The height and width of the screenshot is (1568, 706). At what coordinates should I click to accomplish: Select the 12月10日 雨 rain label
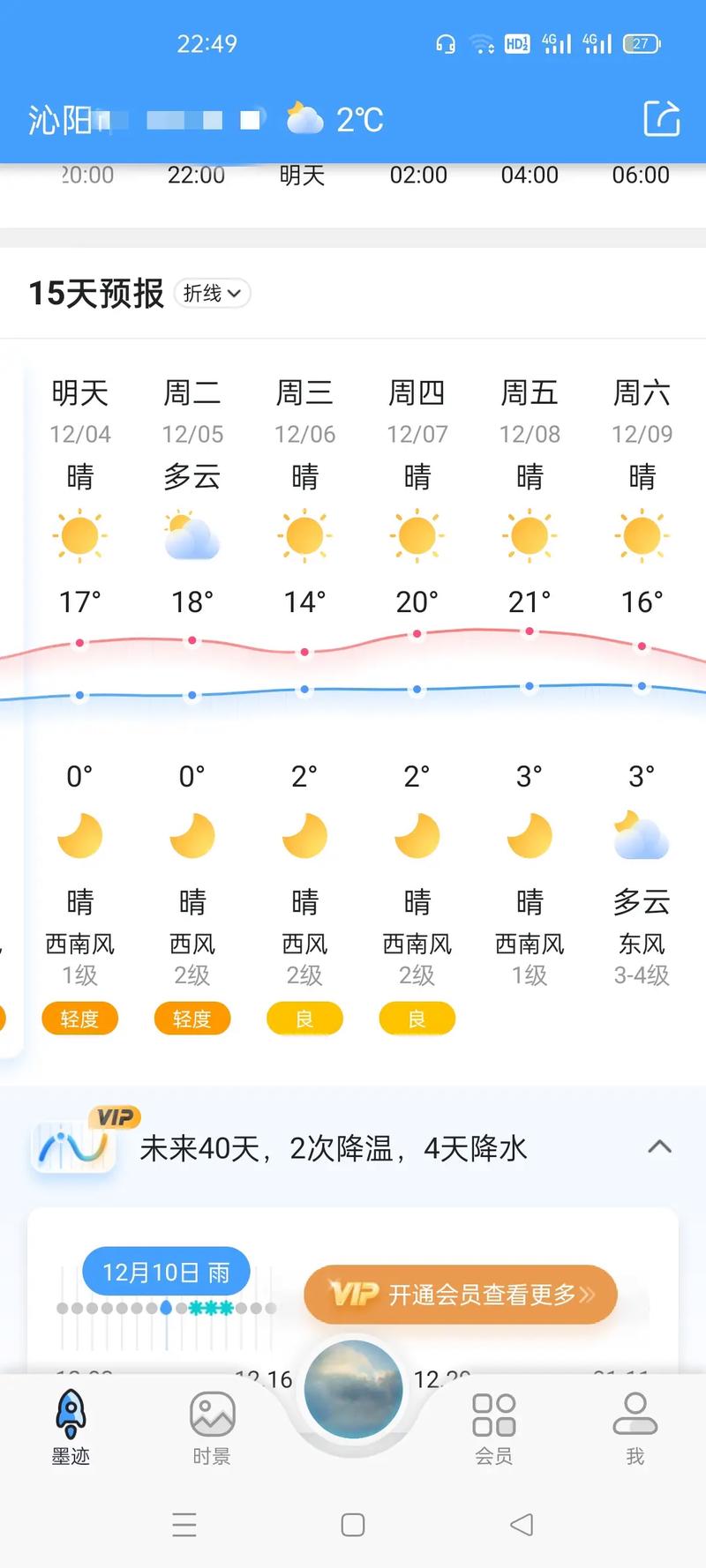[164, 1271]
